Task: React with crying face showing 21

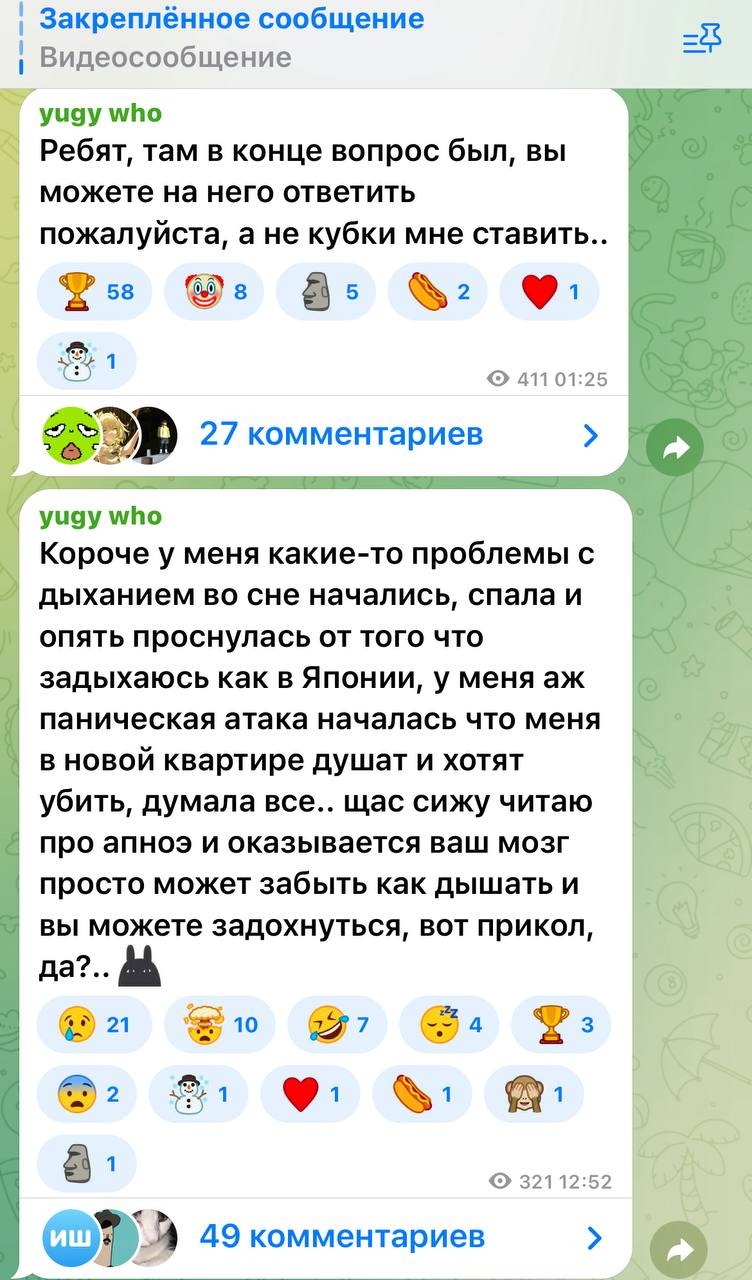Action: 94,1025
